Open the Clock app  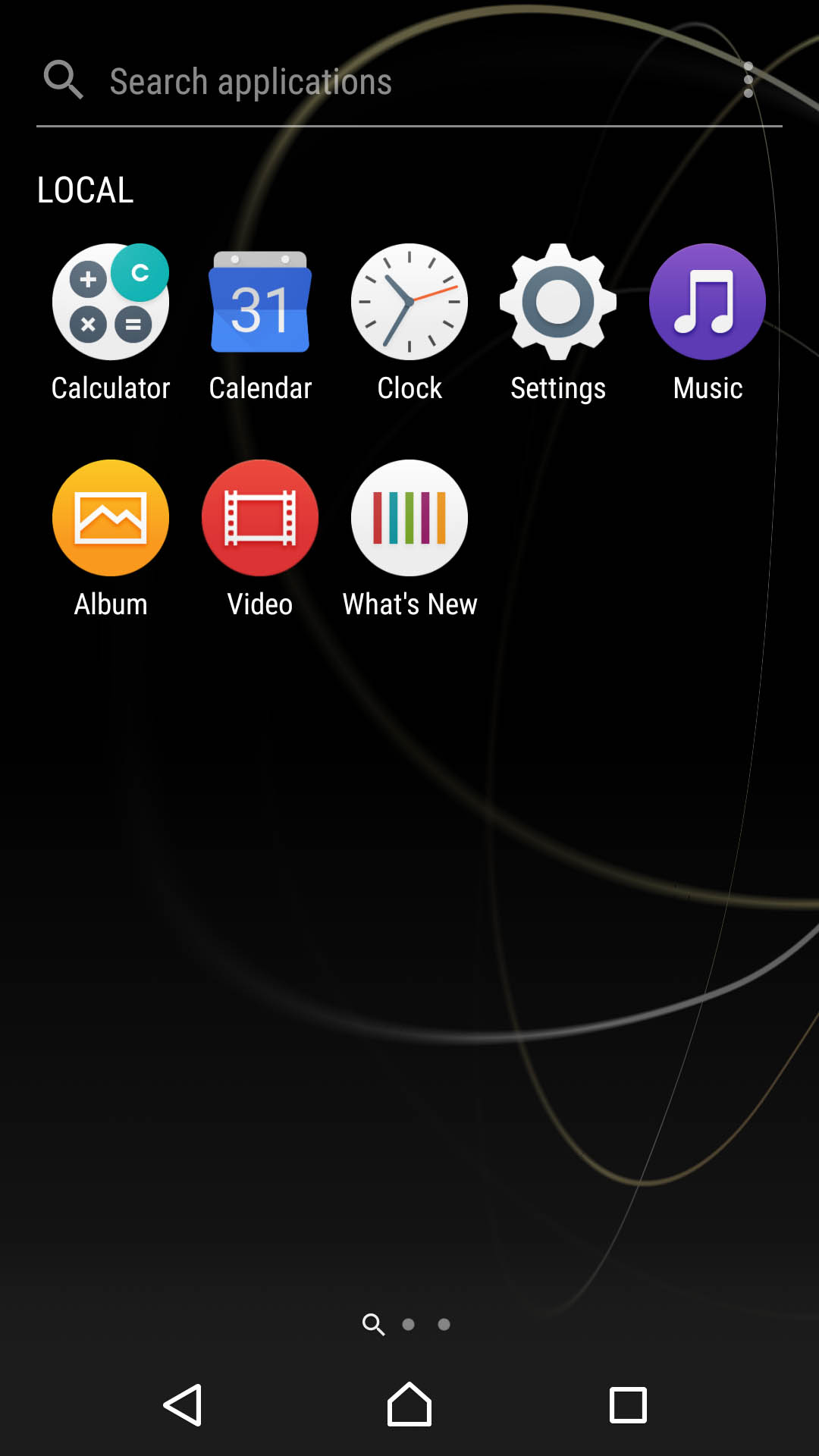tap(409, 323)
